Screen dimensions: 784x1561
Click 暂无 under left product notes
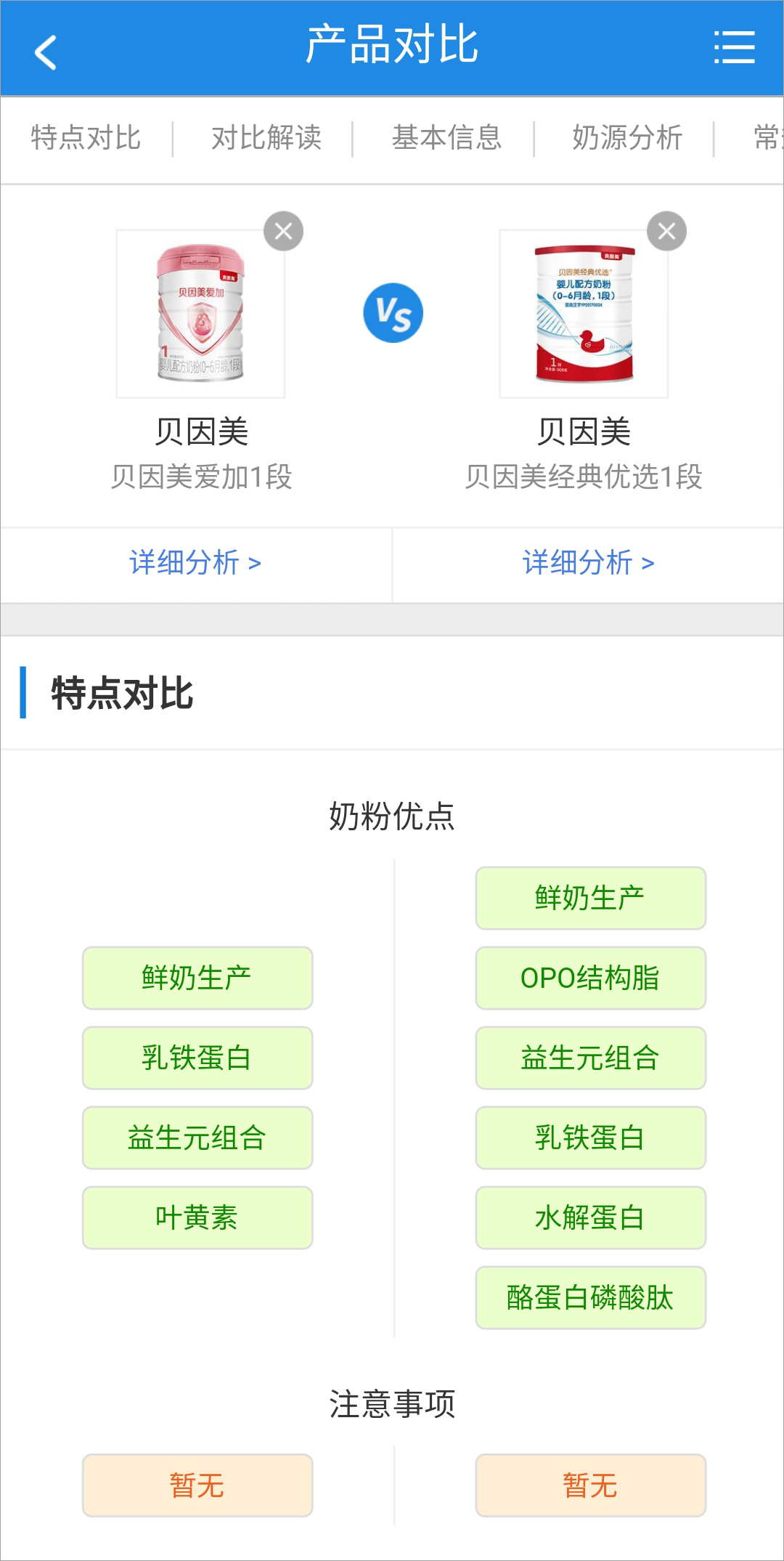pos(197,1485)
